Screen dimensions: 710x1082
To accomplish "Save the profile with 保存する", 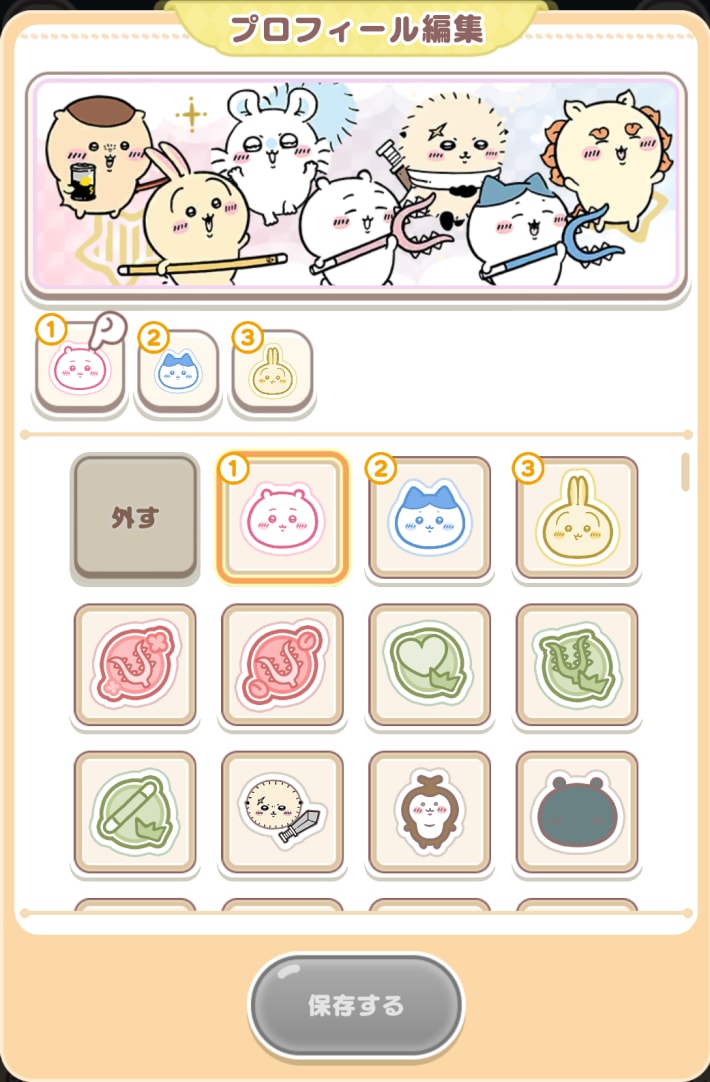I will coord(356,1005).
